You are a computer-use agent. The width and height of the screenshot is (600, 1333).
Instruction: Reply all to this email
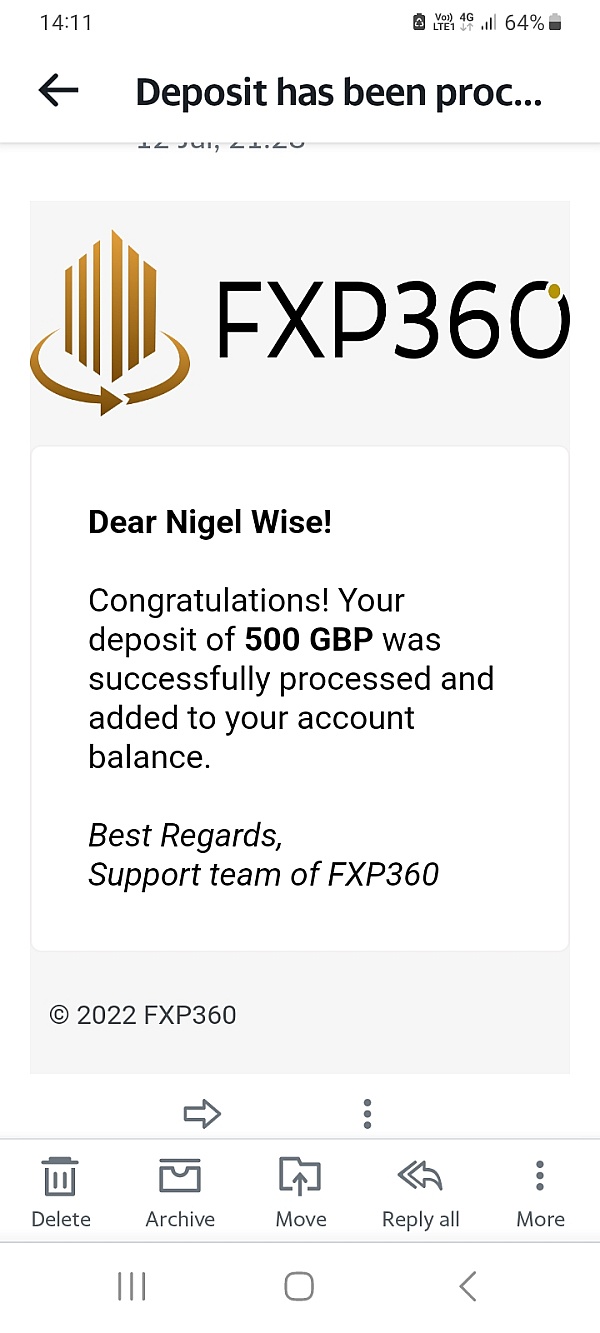pyautogui.click(x=420, y=1192)
